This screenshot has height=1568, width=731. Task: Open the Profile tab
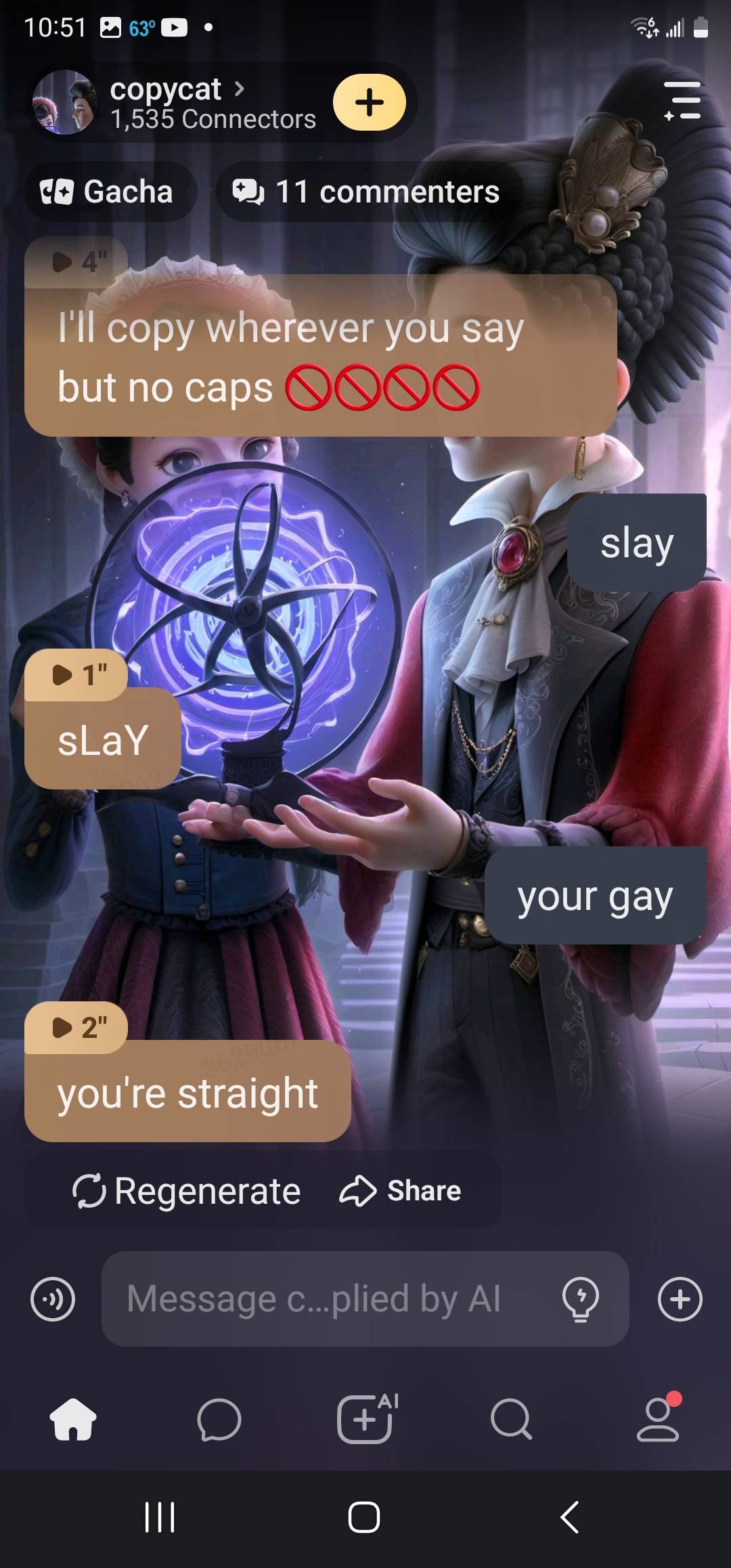click(657, 1419)
